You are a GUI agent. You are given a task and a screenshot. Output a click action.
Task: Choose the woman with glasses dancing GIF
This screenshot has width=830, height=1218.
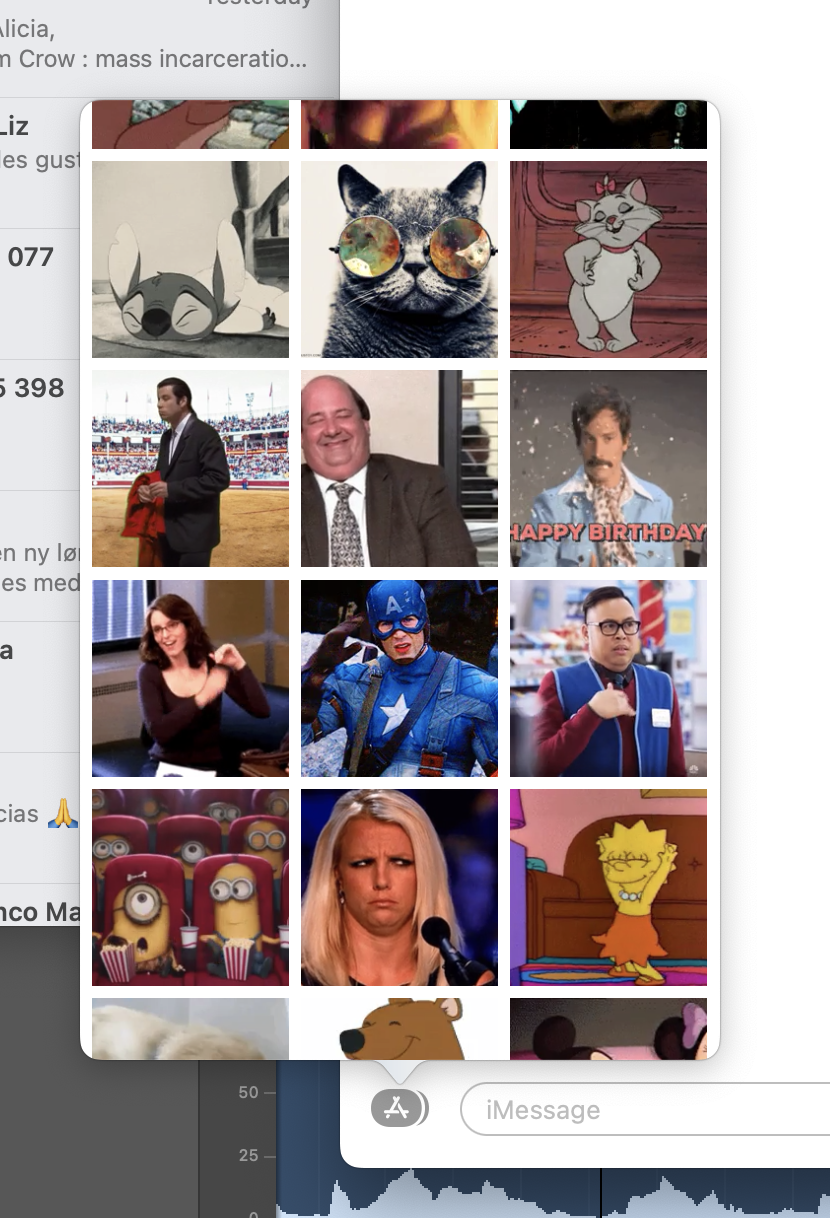190,678
